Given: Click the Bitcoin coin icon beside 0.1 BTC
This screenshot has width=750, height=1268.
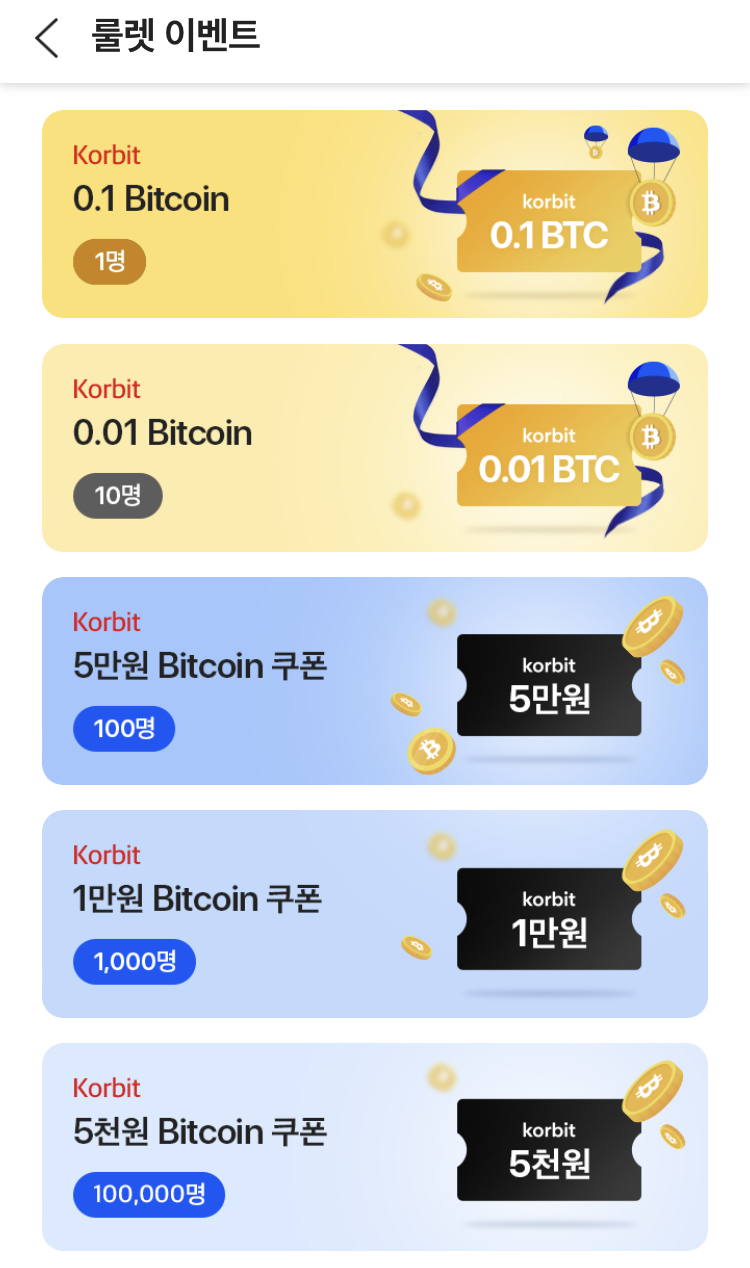Looking at the screenshot, I should (x=652, y=202).
